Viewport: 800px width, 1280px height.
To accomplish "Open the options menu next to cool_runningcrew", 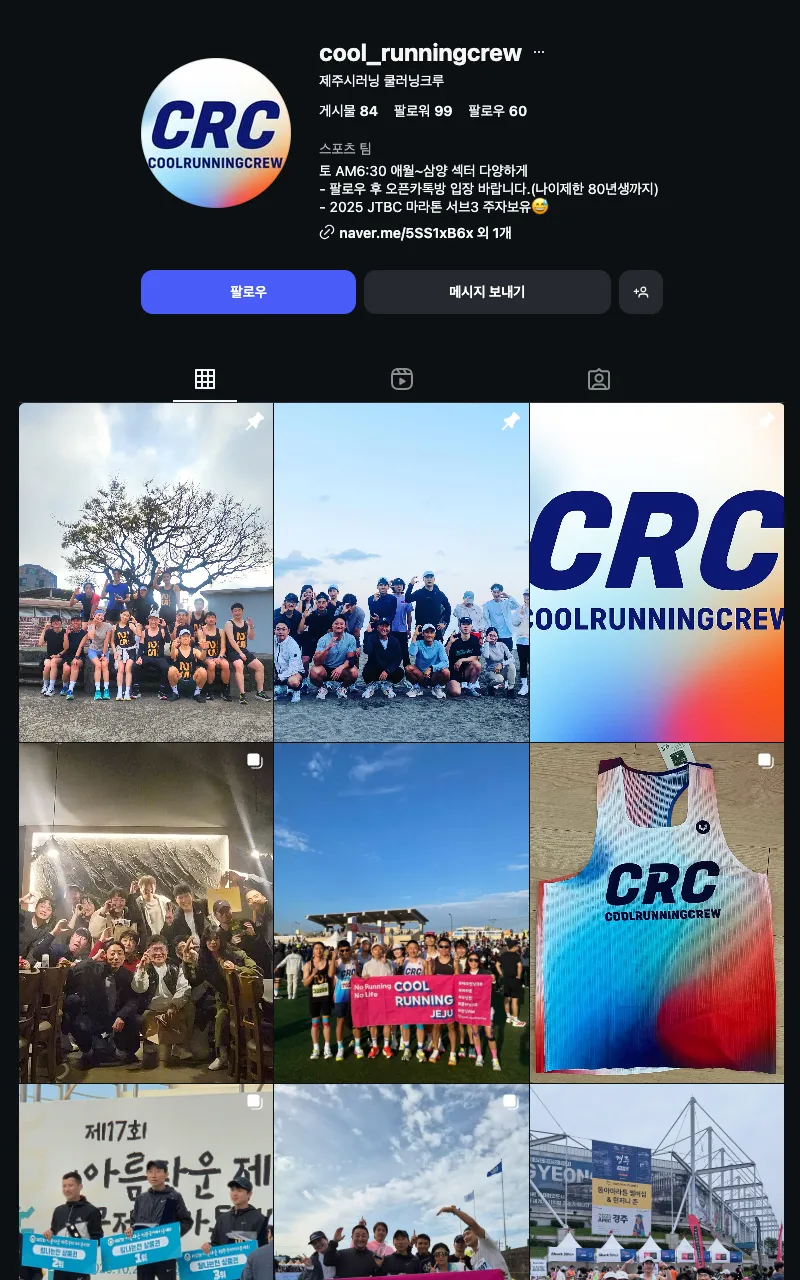I will (x=539, y=52).
